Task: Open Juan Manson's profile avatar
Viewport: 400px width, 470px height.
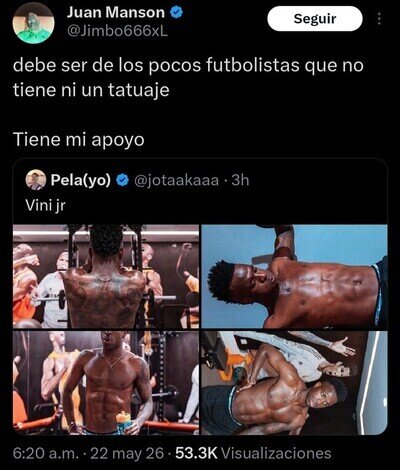Action: 33,23
